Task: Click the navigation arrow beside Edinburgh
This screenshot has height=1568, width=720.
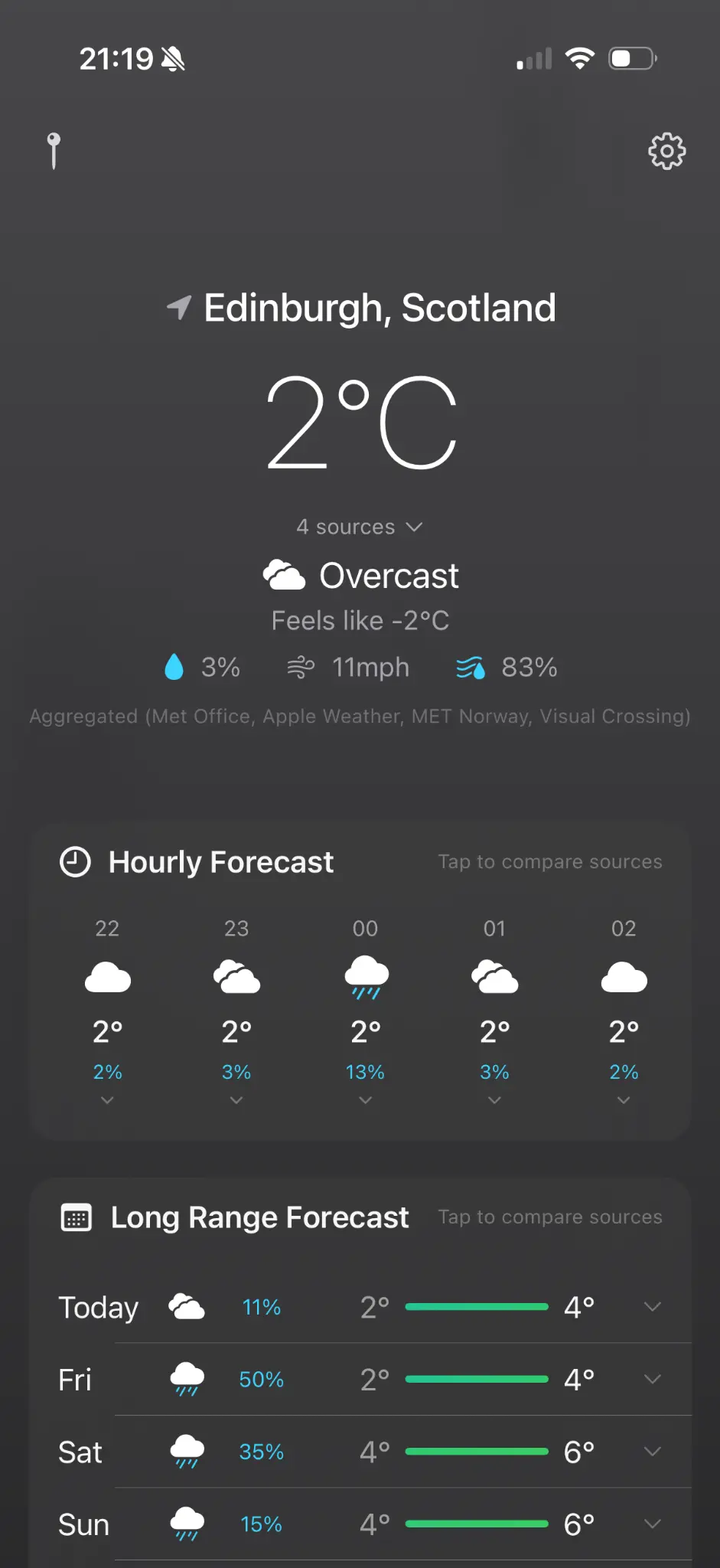Action: click(178, 306)
